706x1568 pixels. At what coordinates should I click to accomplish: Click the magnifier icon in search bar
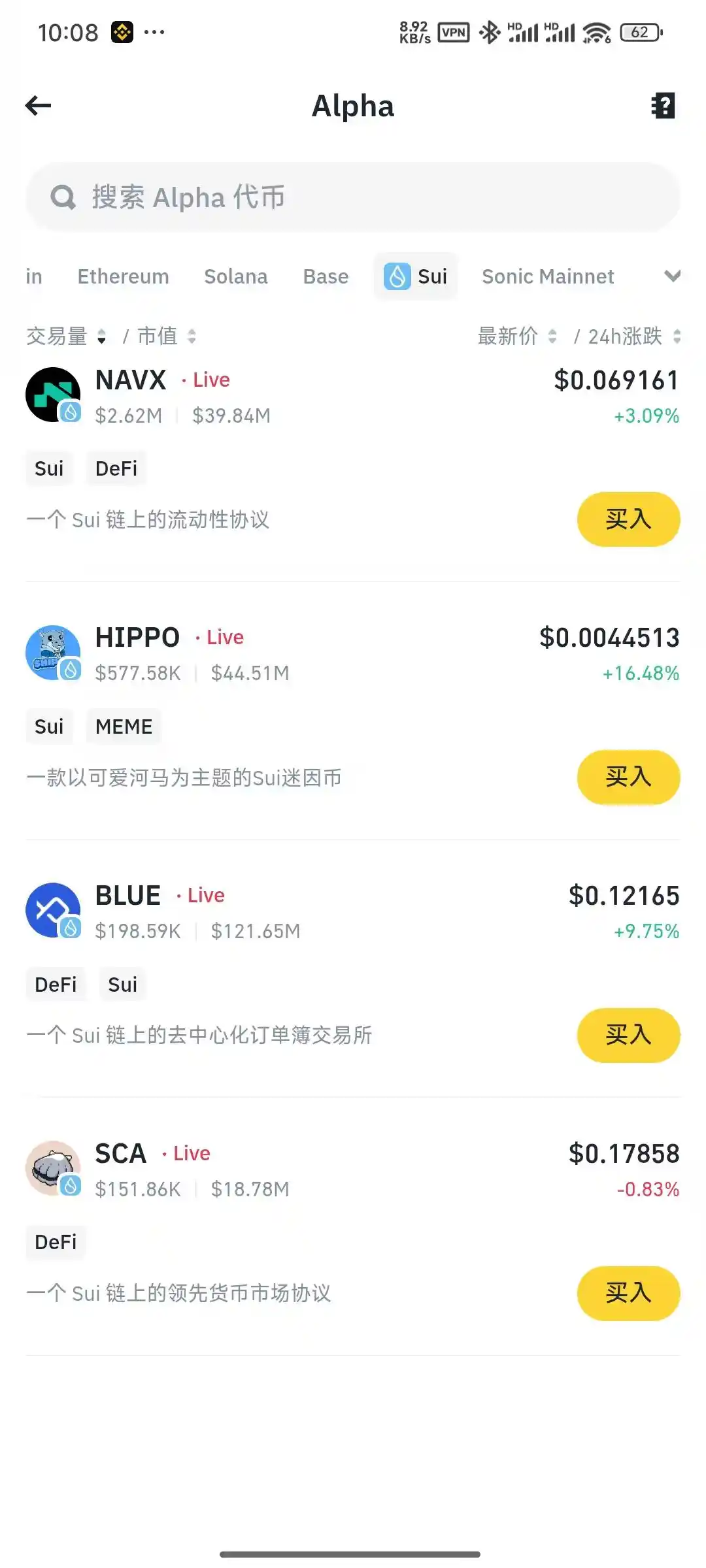click(63, 197)
